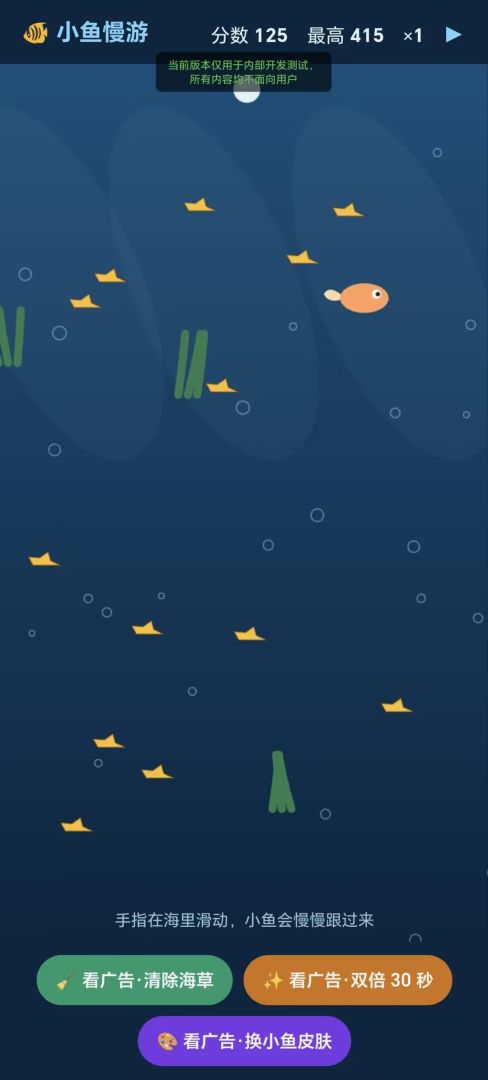This screenshot has height=1080, width=488.
Task: Watch ad to change fish skin (换小鱼皮肤)
Action: coord(244,1041)
